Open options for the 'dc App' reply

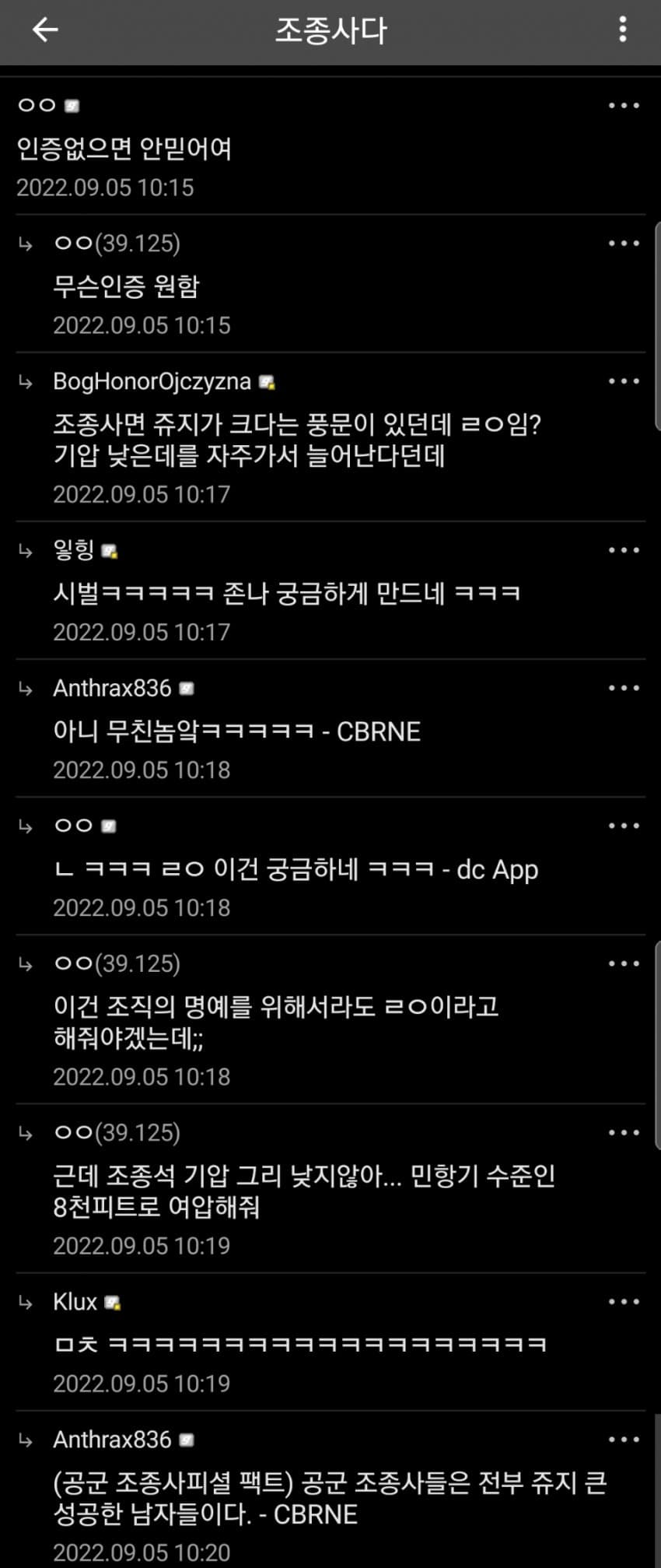pyautogui.click(x=624, y=826)
